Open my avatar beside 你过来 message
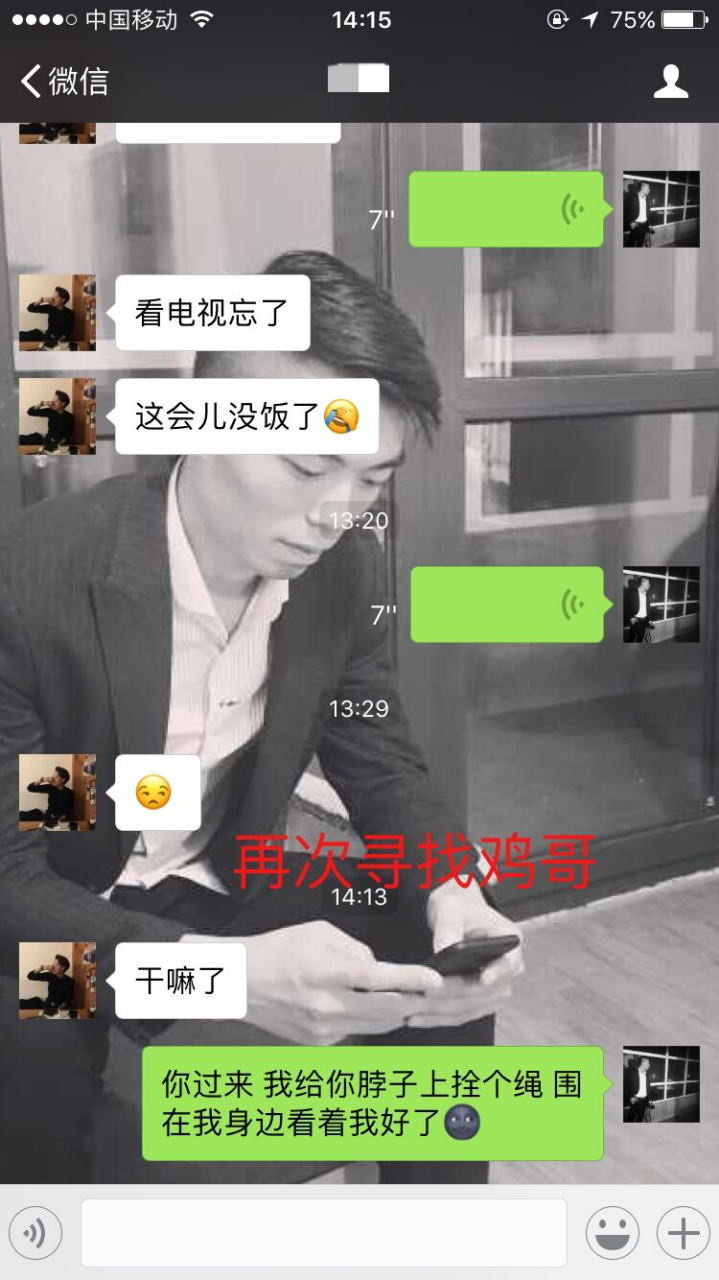 661,1084
